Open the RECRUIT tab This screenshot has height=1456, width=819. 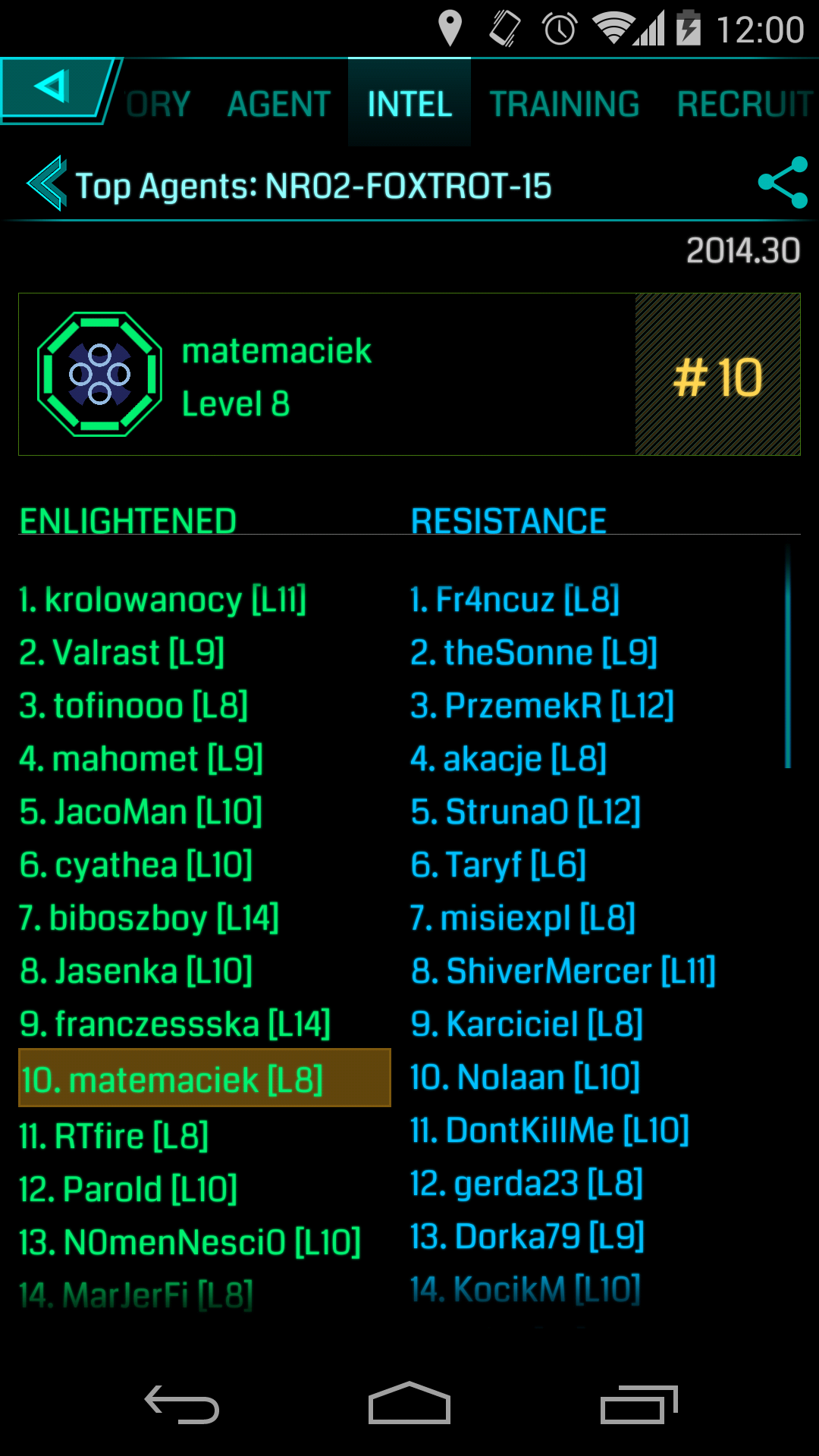[743, 104]
